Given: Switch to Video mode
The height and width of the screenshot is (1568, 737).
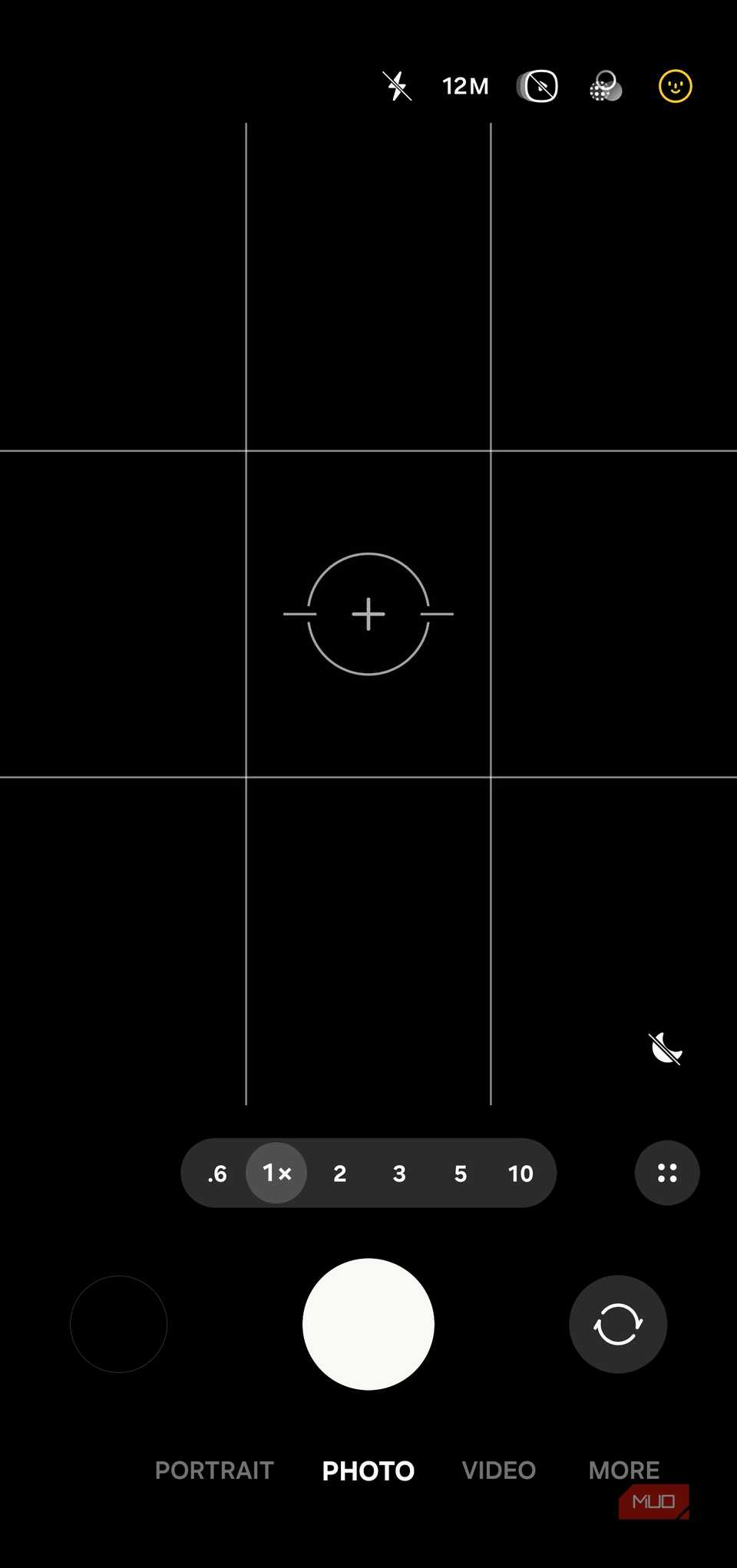Looking at the screenshot, I should (x=499, y=1471).
